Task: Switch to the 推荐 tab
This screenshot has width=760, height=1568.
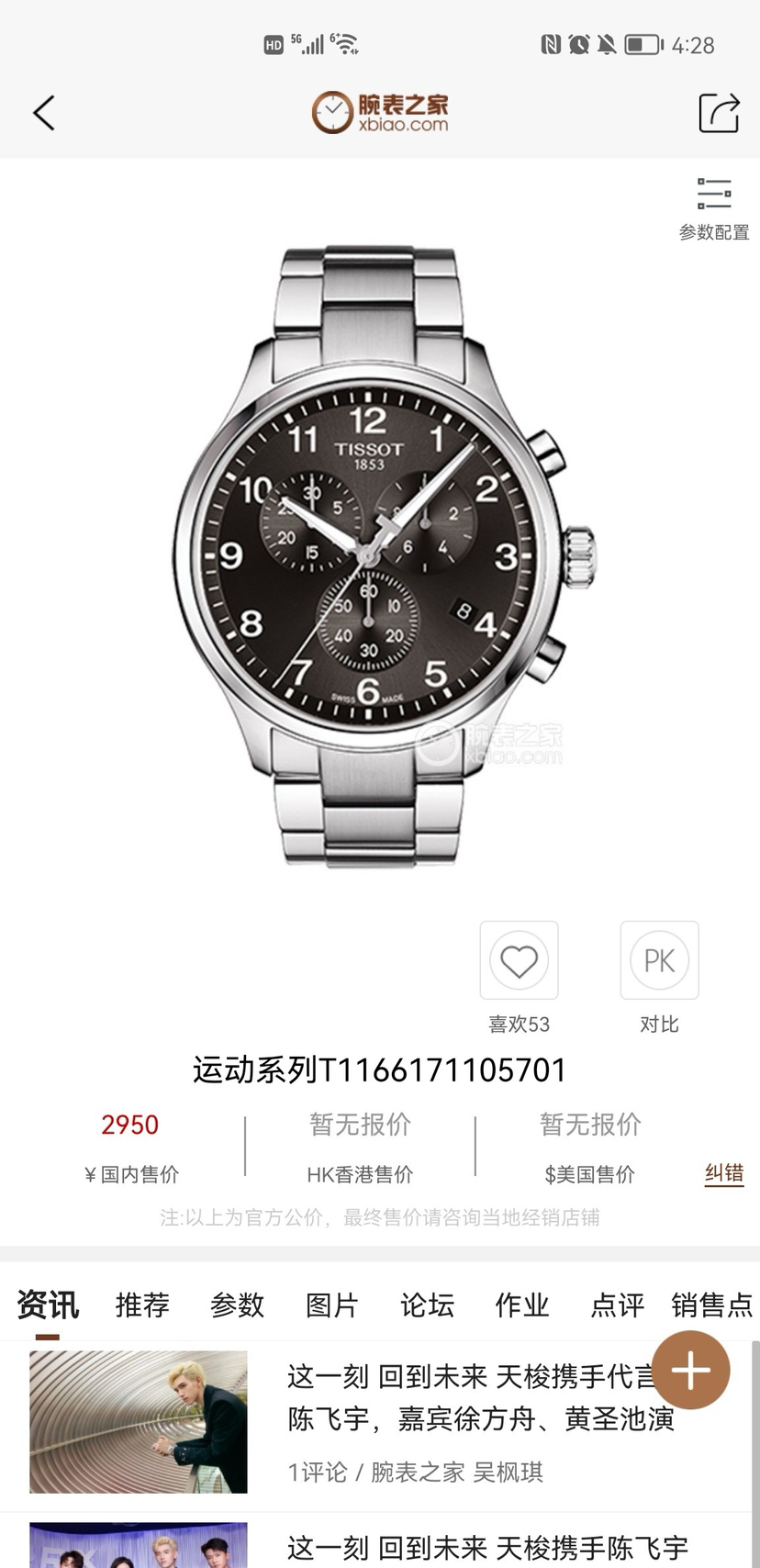Action: click(142, 1305)
